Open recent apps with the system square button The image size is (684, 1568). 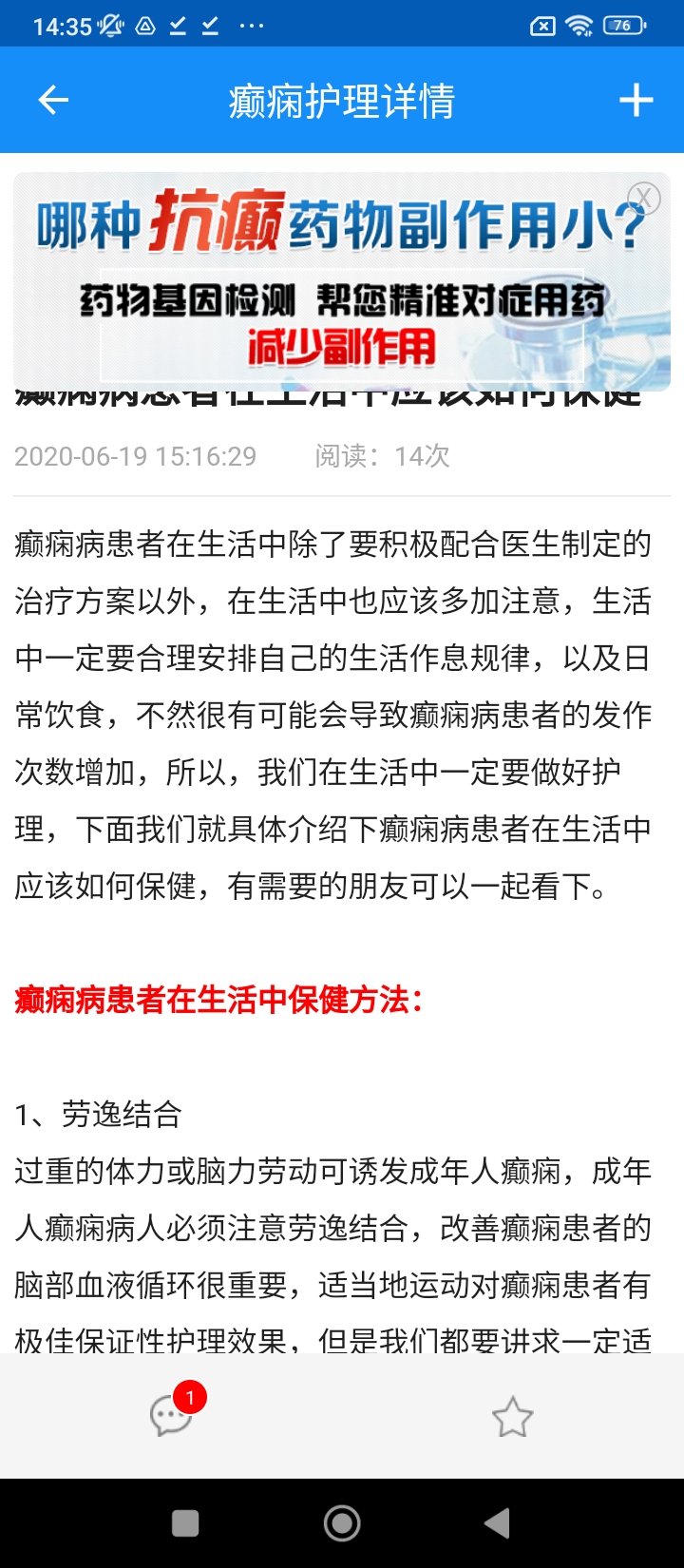pos(185,1523)
